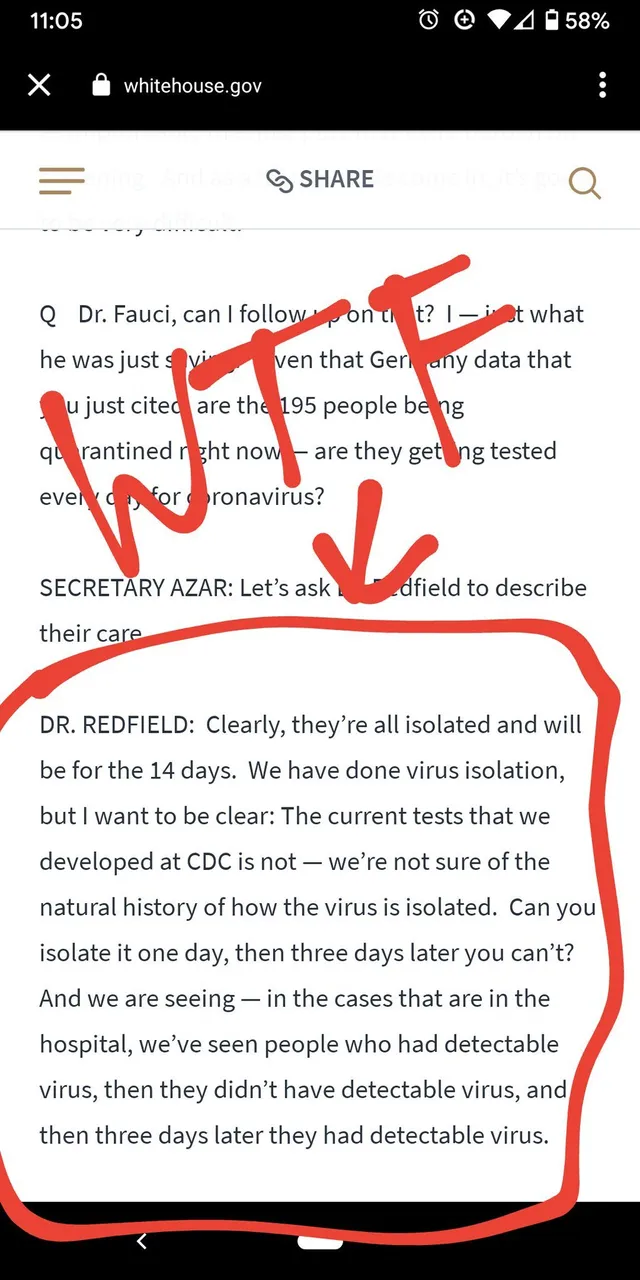Open the site search magnifier

pyautogui.click(x=584, y=182)
